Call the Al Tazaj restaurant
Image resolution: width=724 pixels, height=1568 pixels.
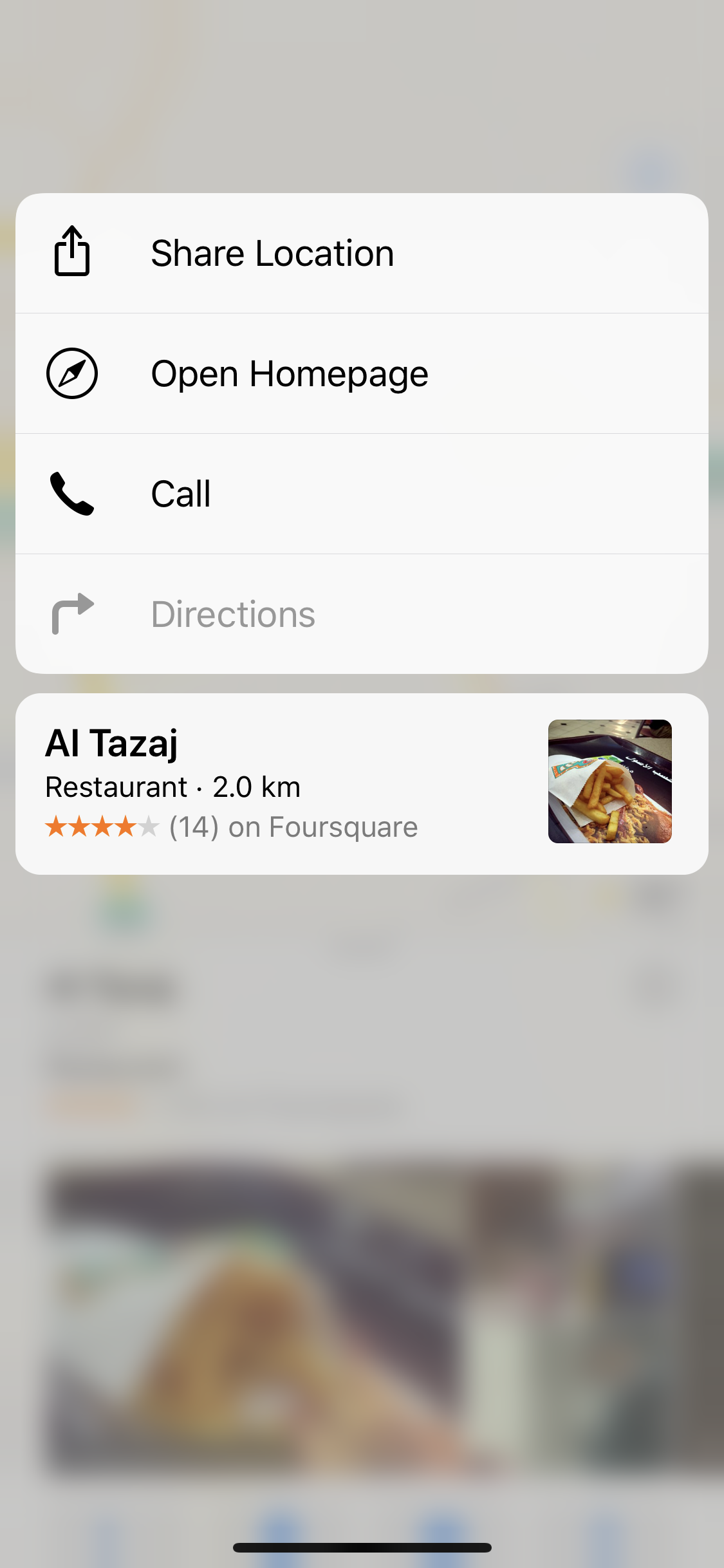360,494
